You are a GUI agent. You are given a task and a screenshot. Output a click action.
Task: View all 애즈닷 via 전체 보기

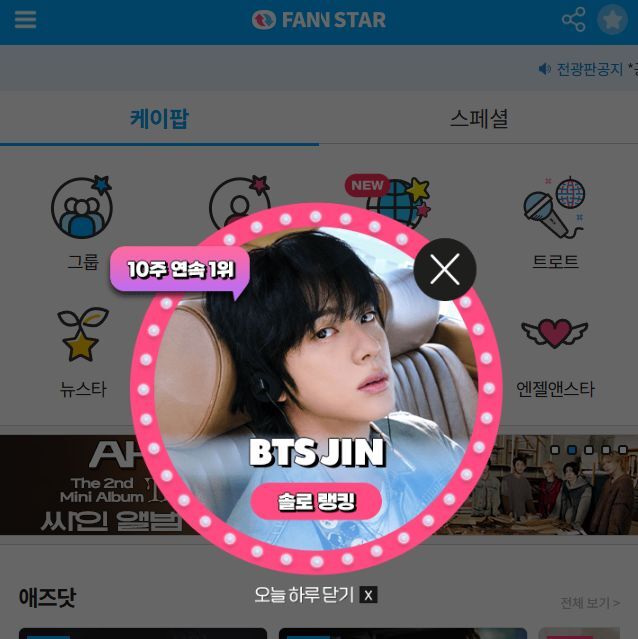(x=590, y=603)
